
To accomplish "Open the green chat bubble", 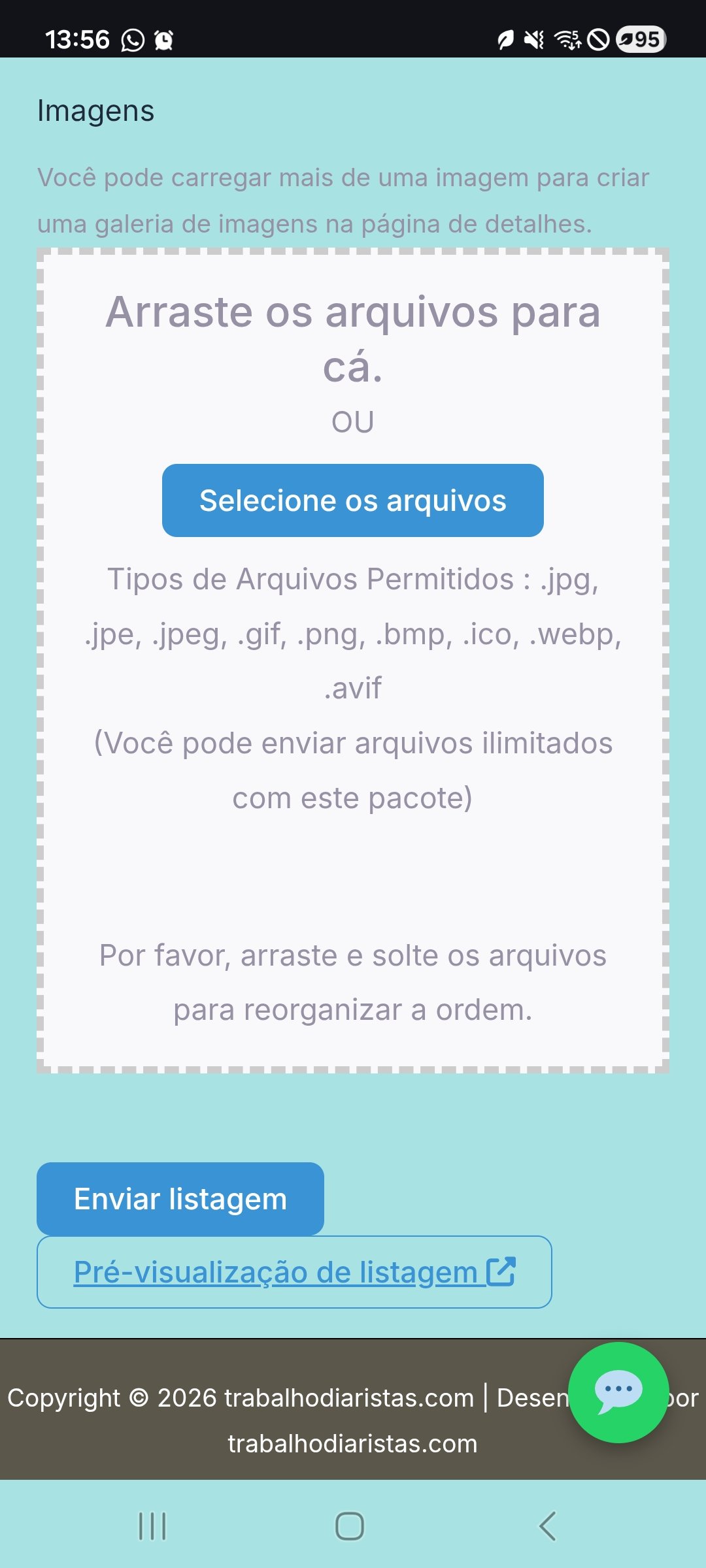I will pyautogui.click(x=618, y=1392).
